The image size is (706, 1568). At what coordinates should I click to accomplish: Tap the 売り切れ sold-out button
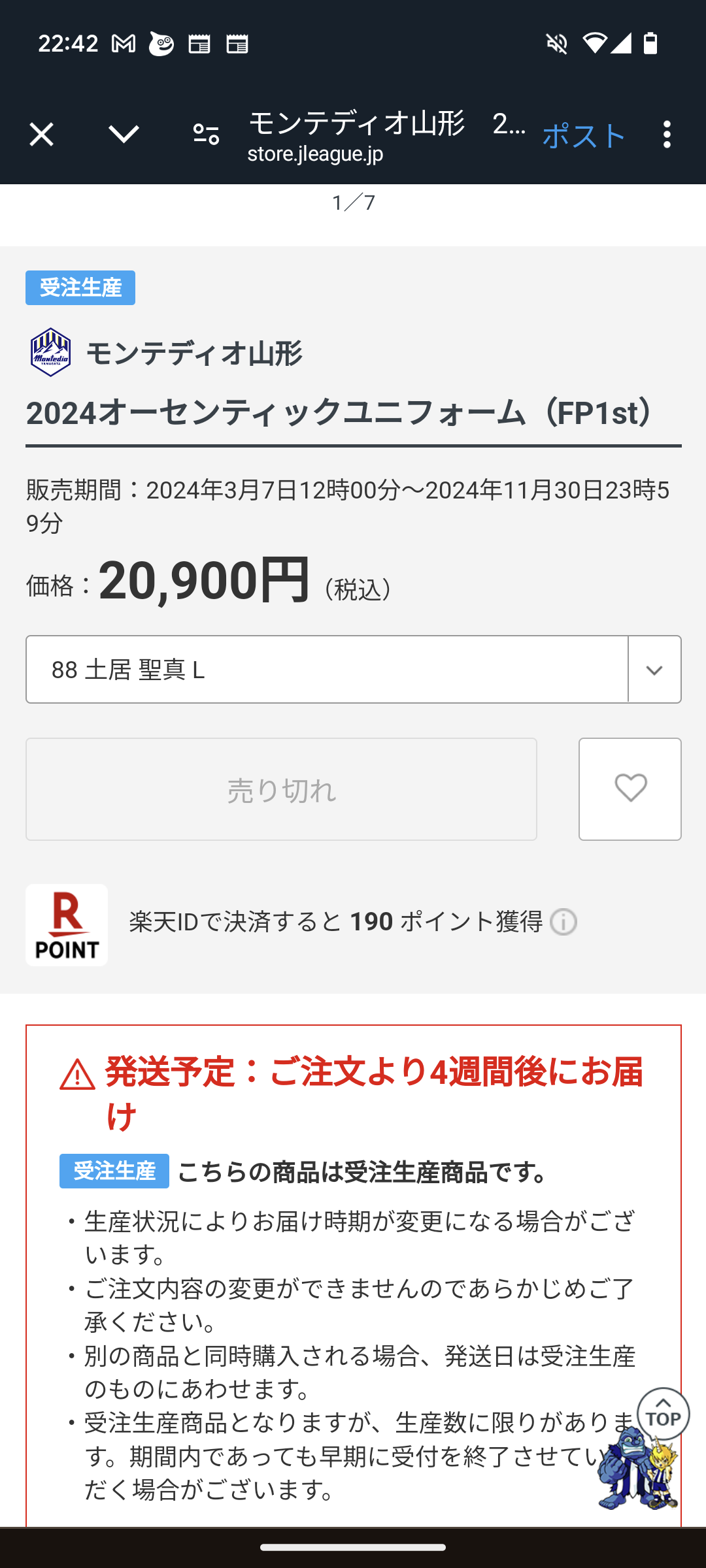point(281,789)
